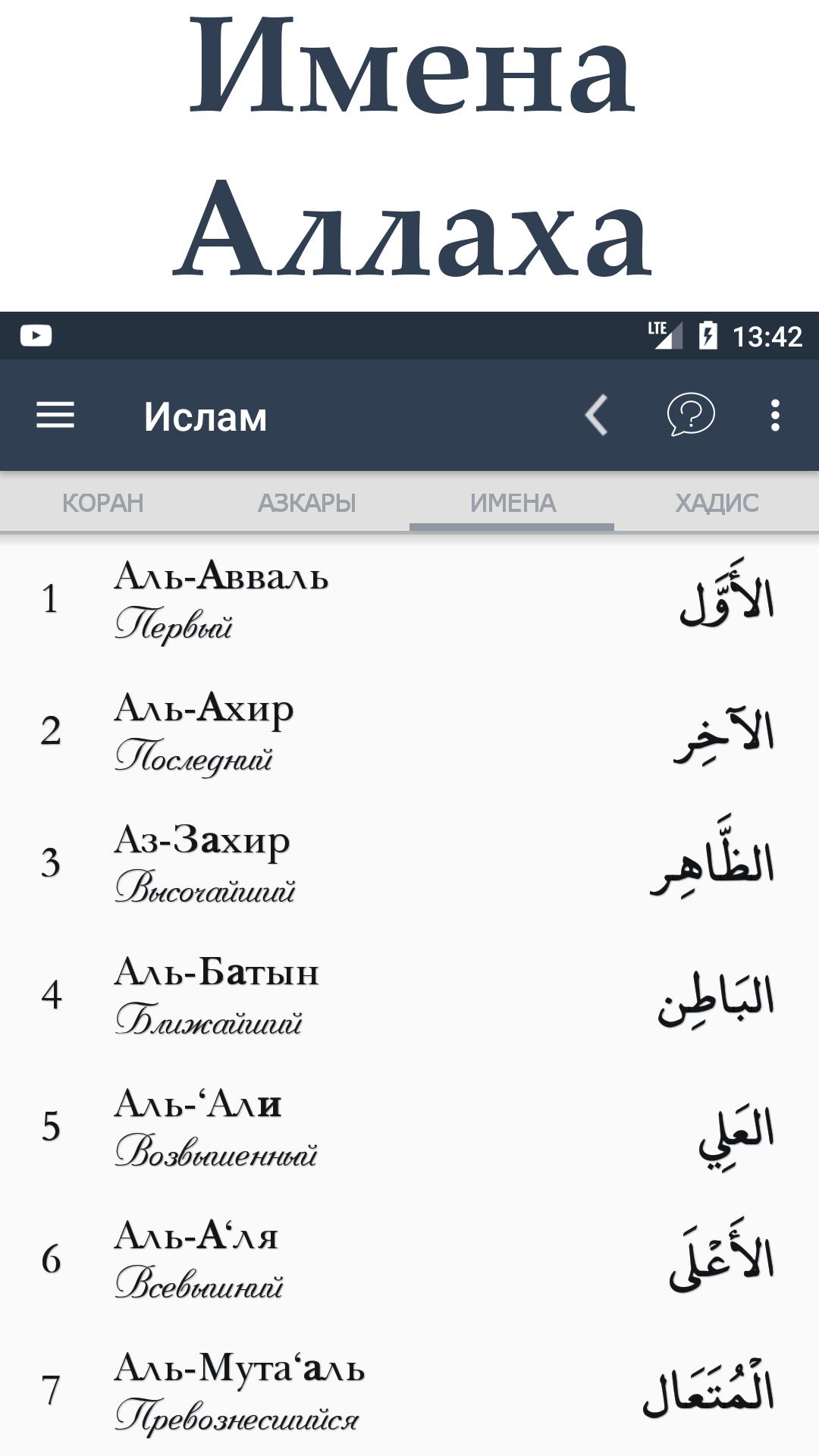Open the name Аз-Захир
The height and width of the screenshot is (1456, 819).
coord(409,863)
